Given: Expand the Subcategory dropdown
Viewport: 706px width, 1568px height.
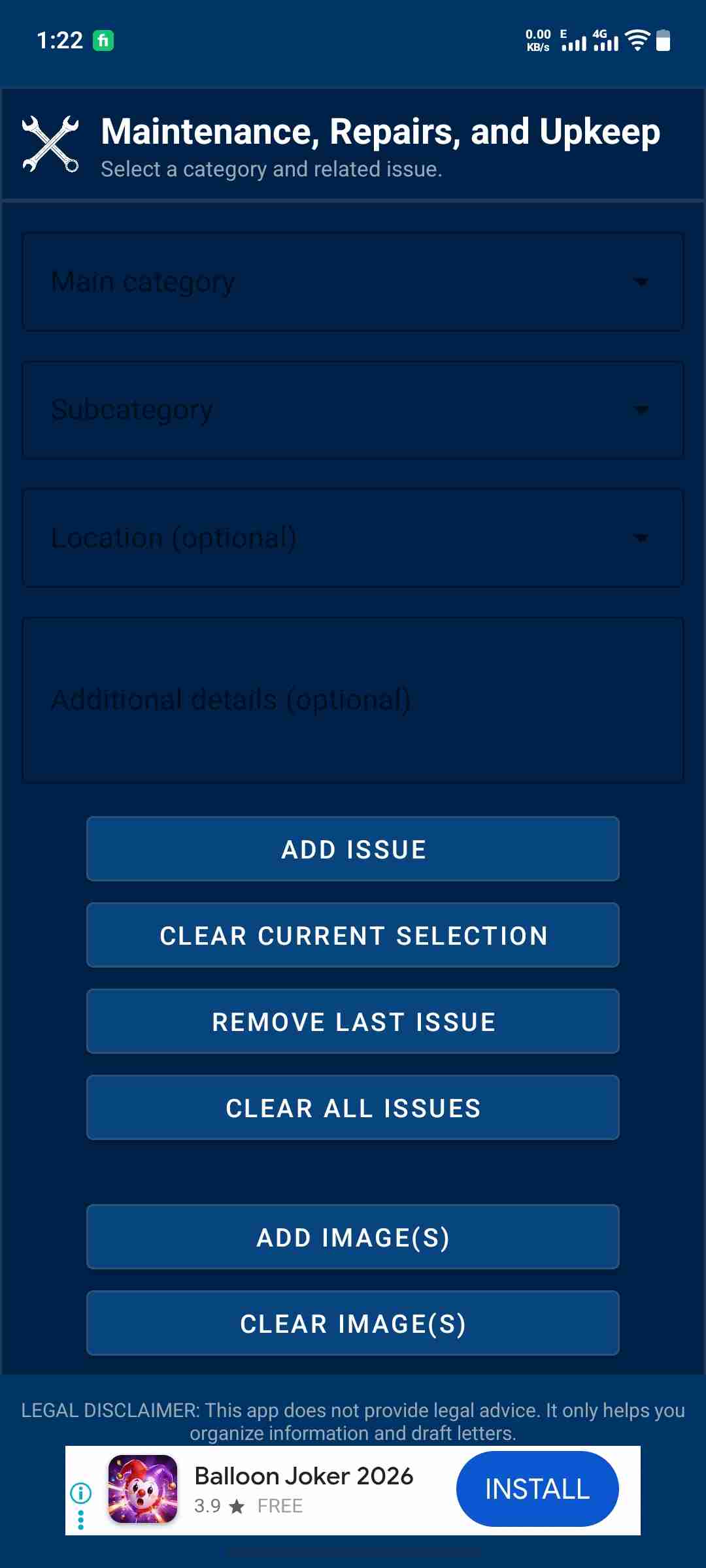Looking at the screenshot, I should pos(353,410).
